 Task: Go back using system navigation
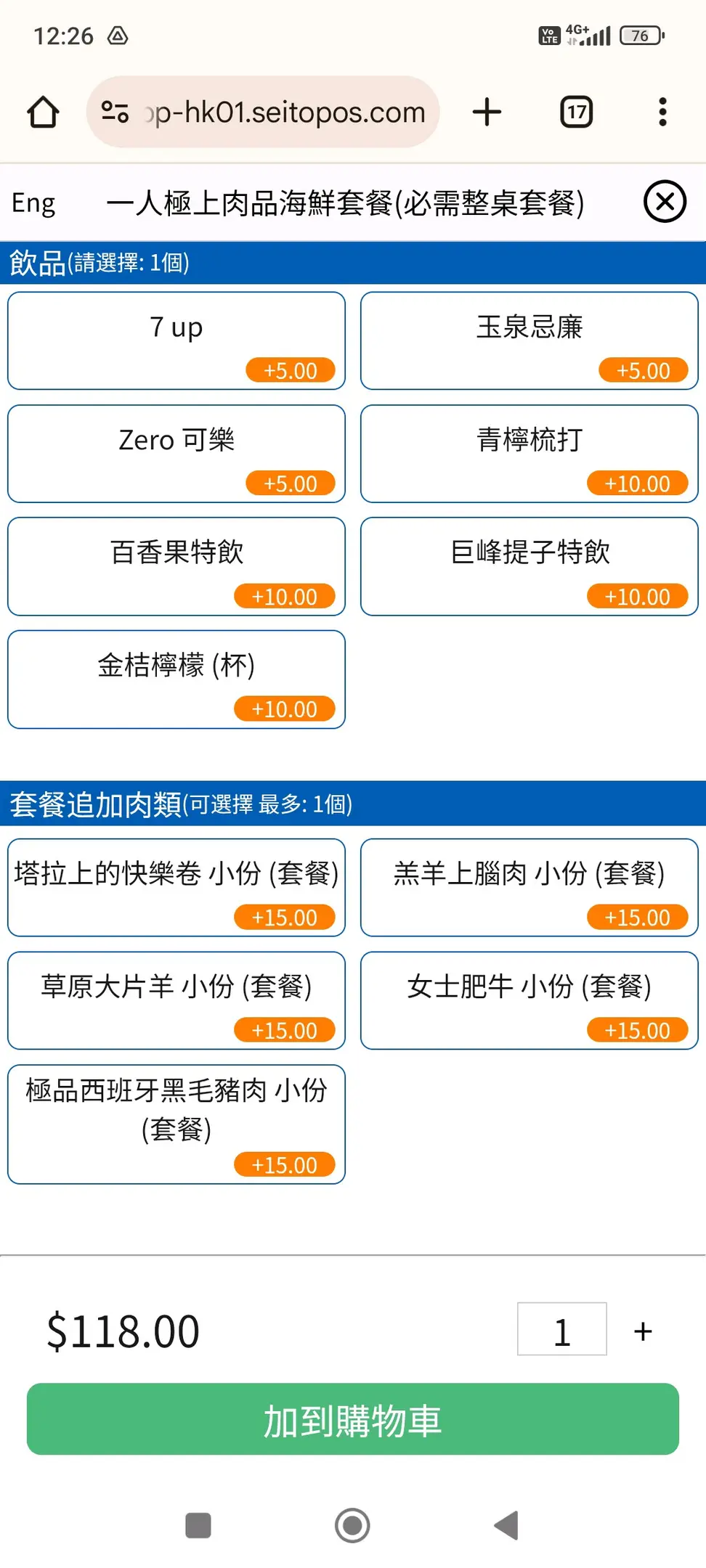pos(506,1525)
